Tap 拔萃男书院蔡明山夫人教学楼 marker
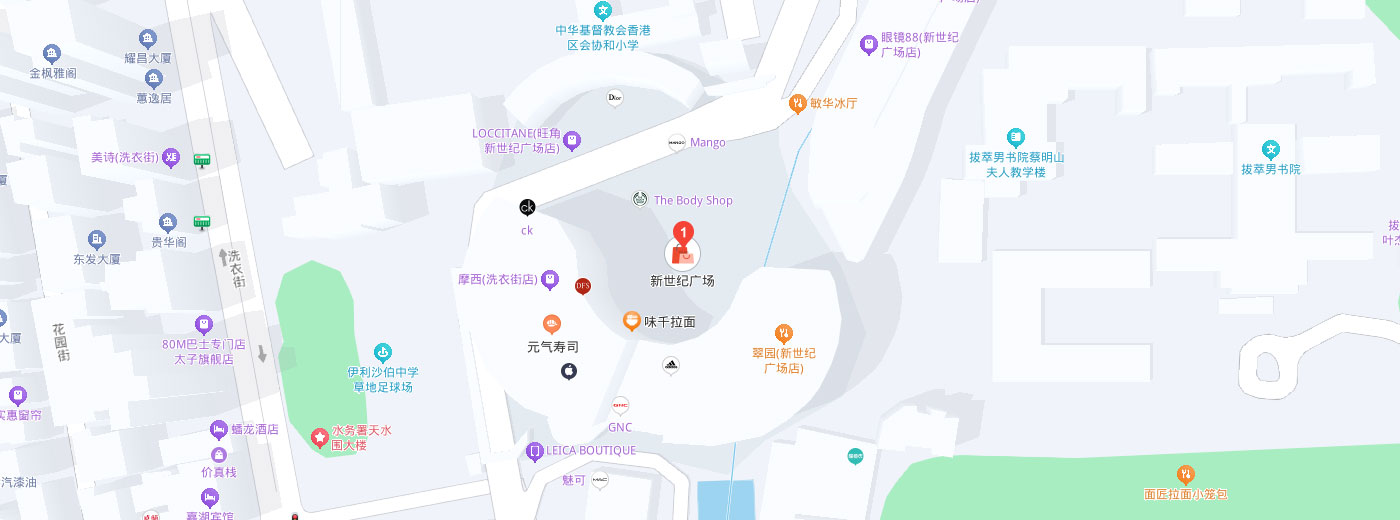 (x=1016, y=137)
